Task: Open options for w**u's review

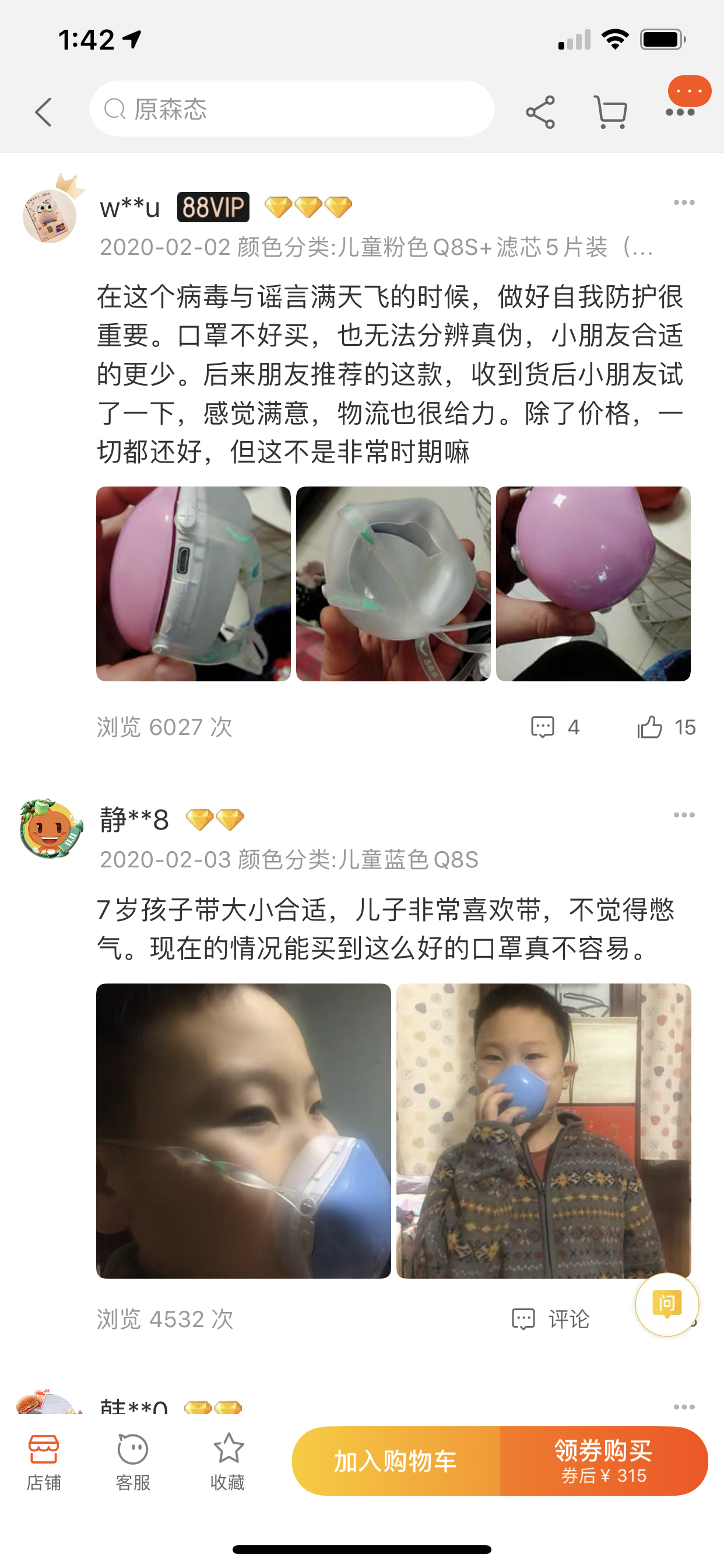Action: 684,202
